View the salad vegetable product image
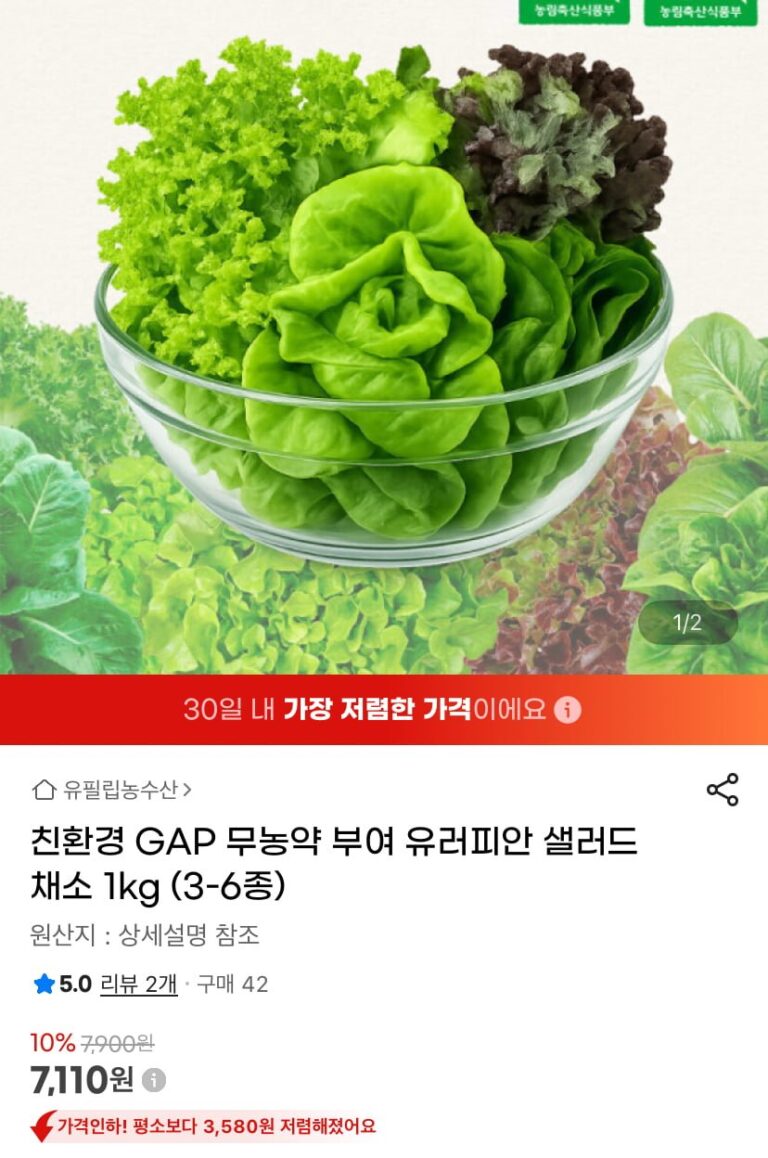The width and height of the screenshot is (768, 1158). coord(384,340)
